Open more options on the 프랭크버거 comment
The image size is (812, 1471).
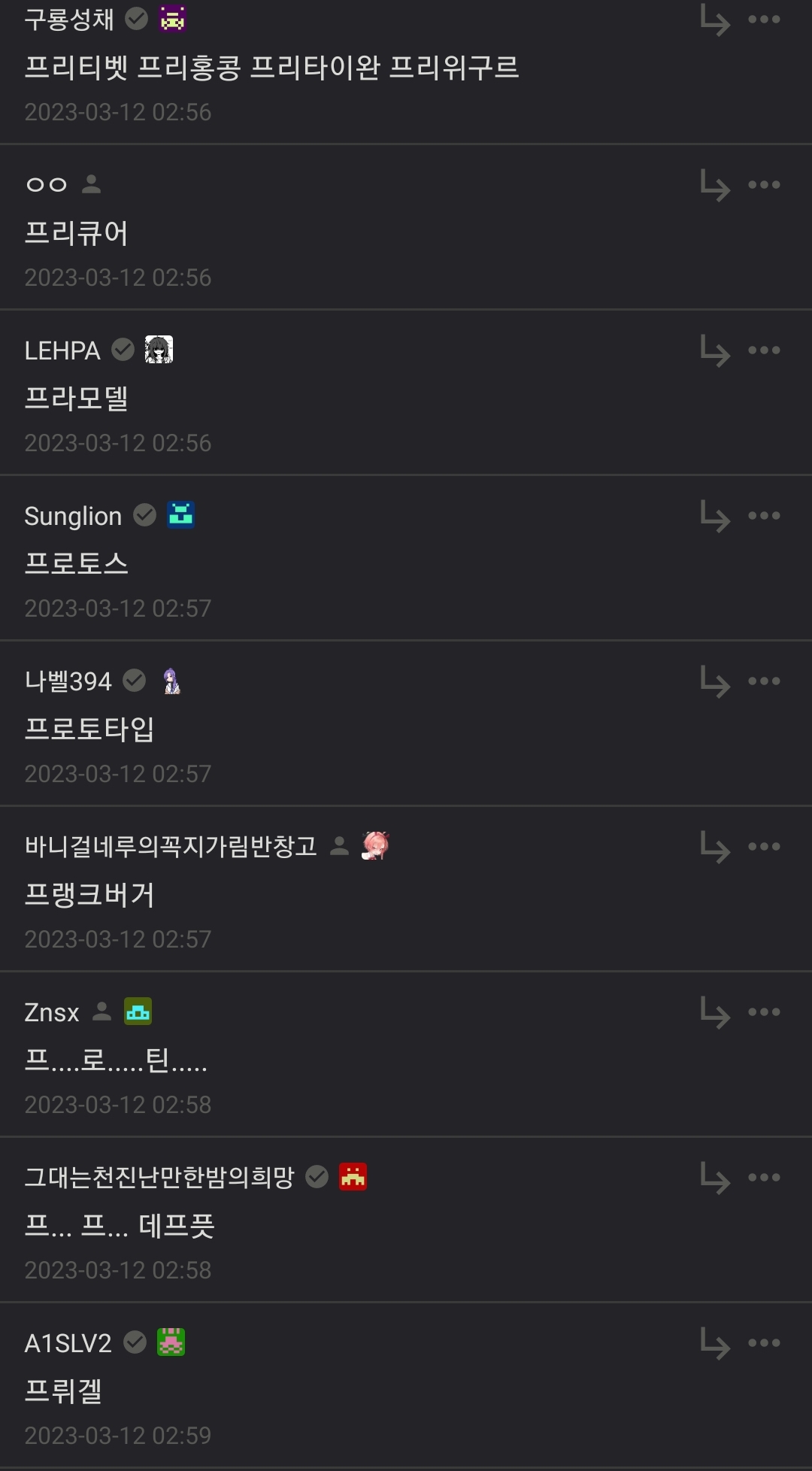(x=764, y=847)
